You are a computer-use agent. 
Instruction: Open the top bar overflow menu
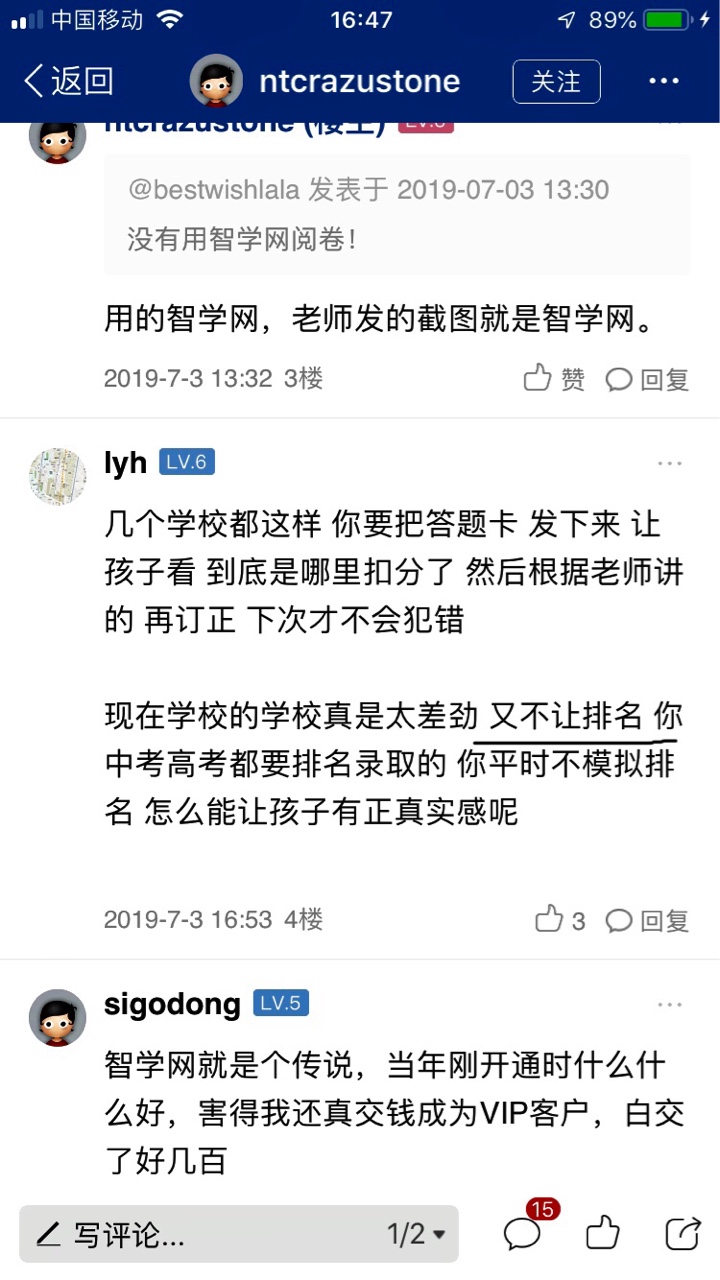tap(664, 81)
